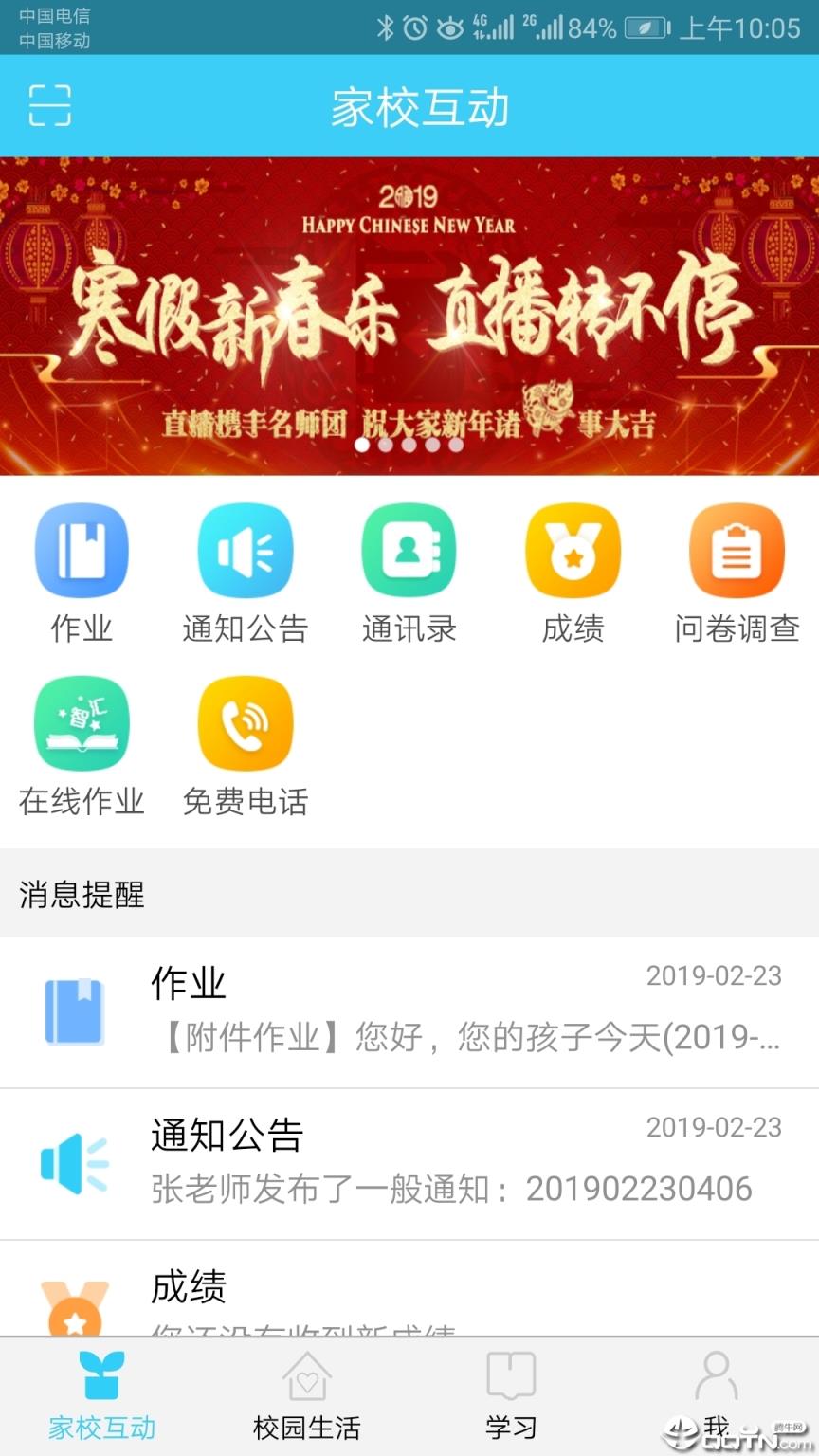Tap the highlighted dot under the banner
The height and width of the screenshot is (1456, 819).
pos(361,444)
